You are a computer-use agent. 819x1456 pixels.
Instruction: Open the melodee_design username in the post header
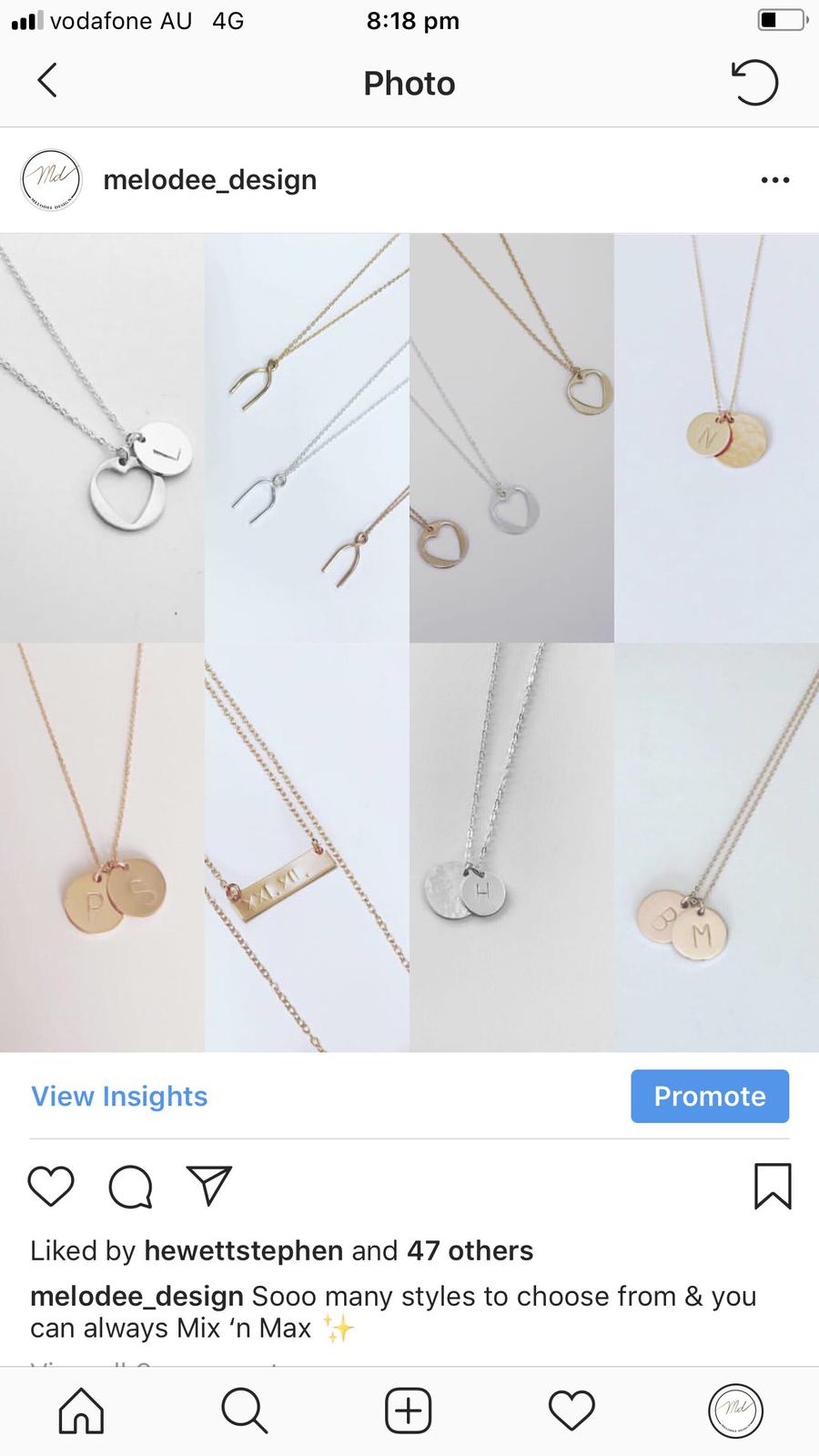pyautogui.click(x=210, y=180)
